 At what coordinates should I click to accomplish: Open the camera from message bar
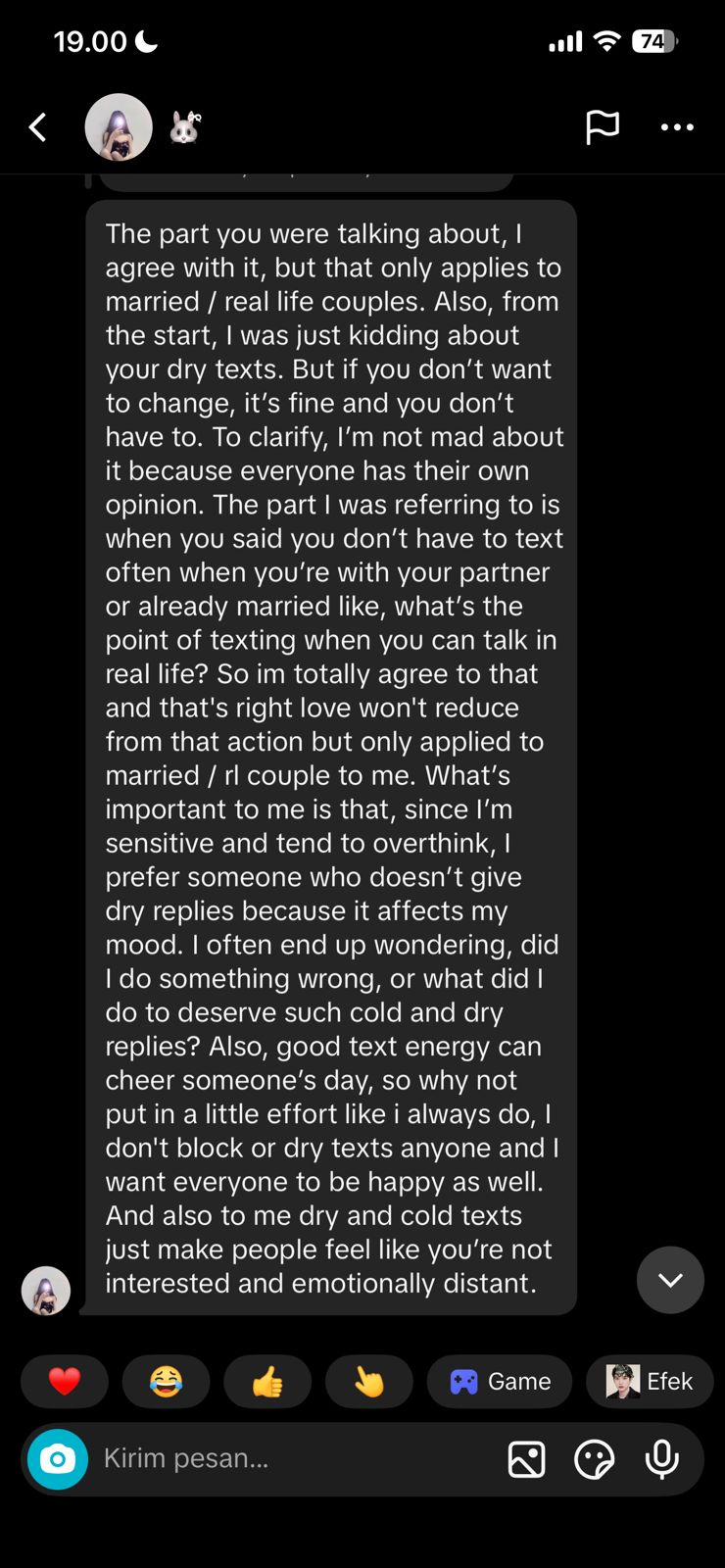click(58, 1459)
